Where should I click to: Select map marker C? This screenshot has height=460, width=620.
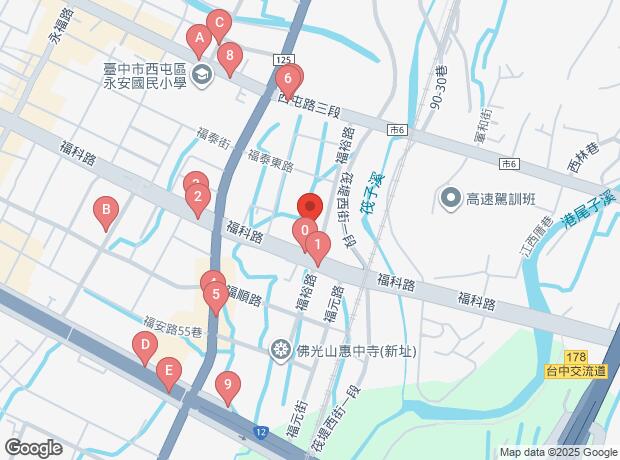point(219,24)
